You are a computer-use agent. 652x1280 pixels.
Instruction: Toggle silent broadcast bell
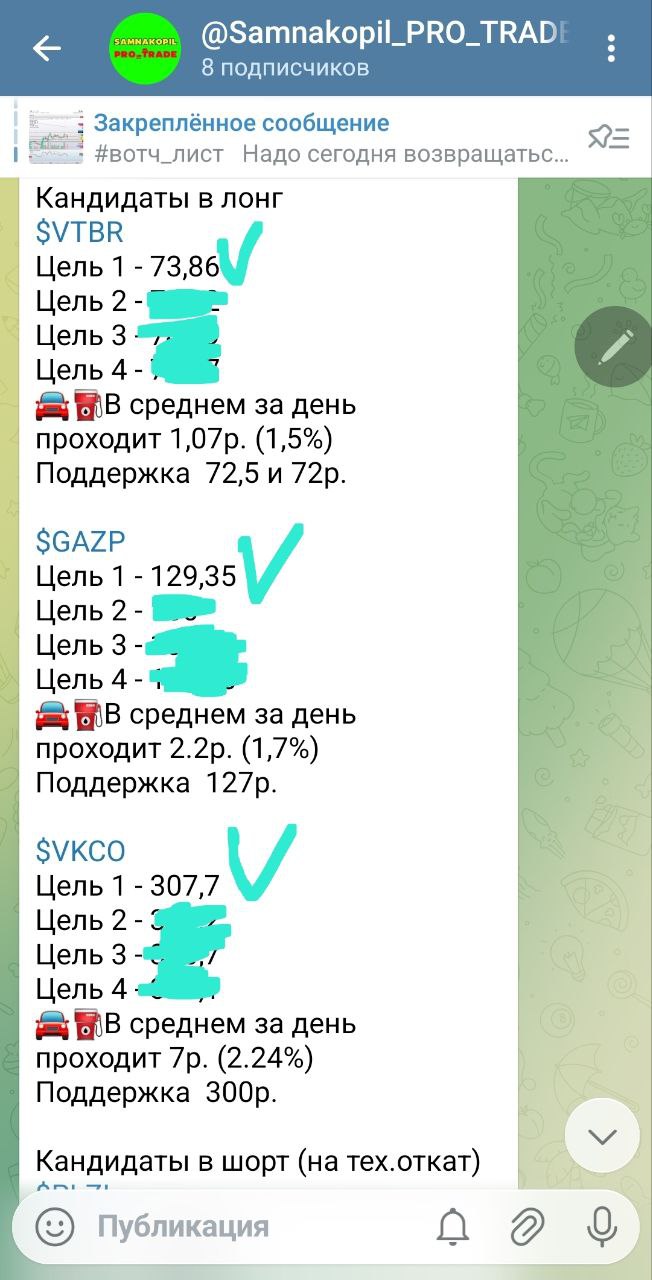click(454, 1226)
